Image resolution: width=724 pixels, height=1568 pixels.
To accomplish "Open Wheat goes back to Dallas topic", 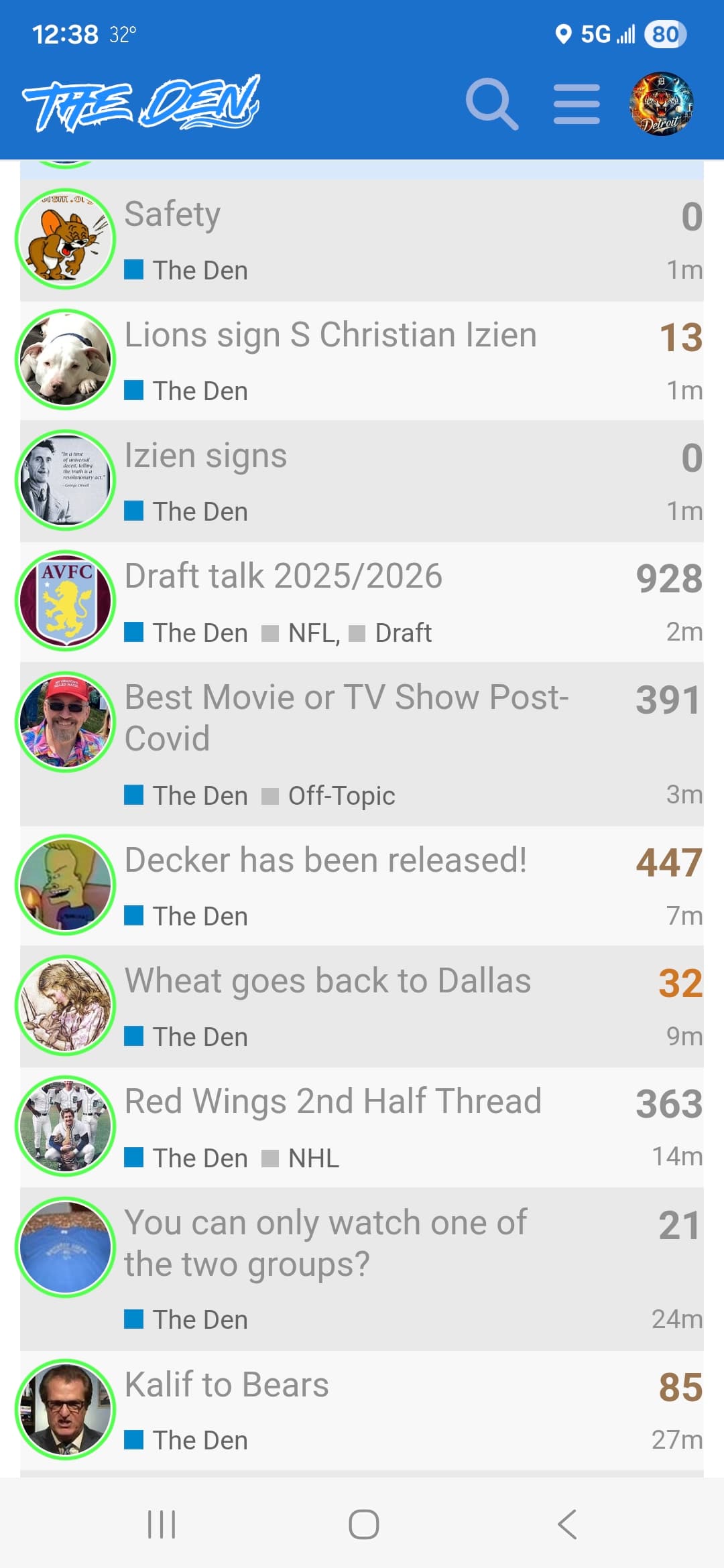I will 328,981.
